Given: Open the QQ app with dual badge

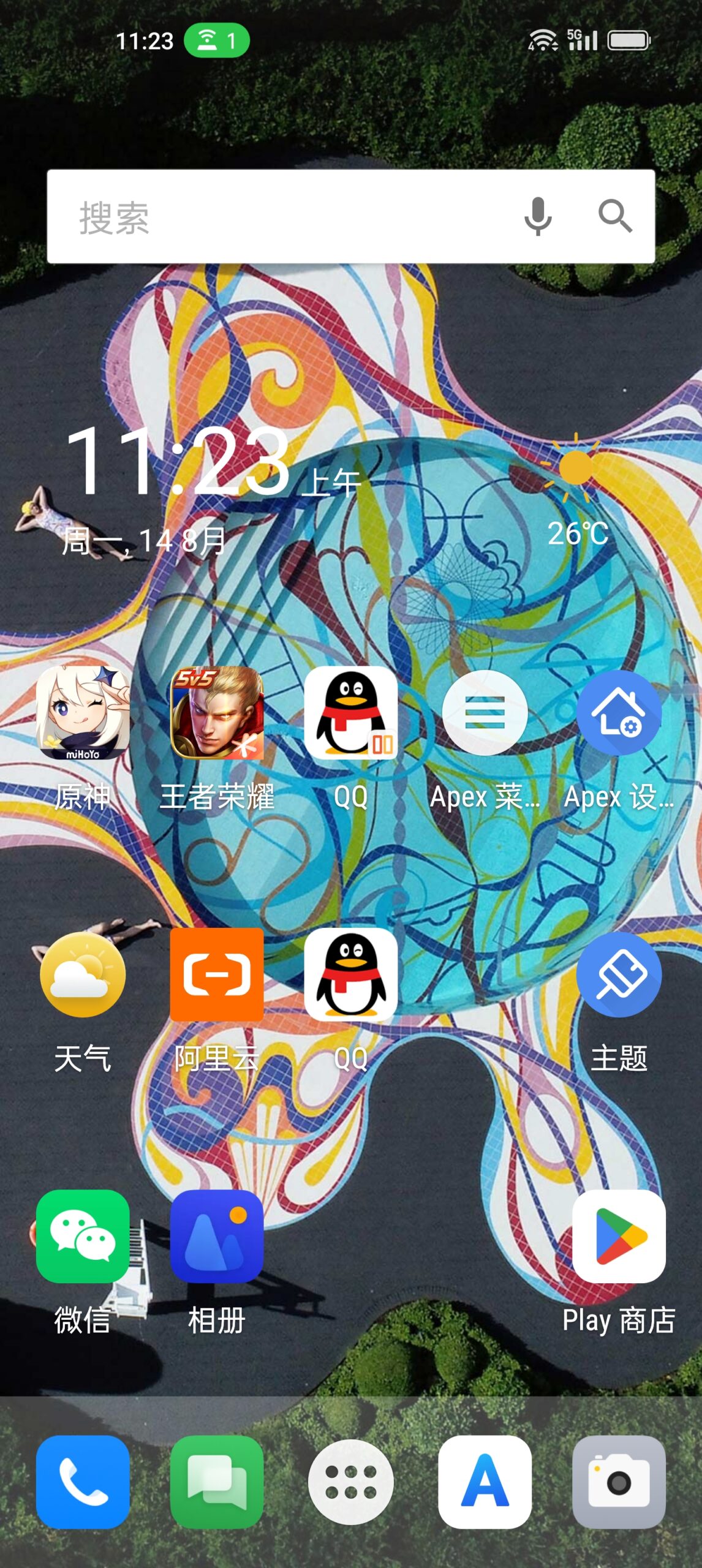Looking at the screenshot, I should point(351,714).
